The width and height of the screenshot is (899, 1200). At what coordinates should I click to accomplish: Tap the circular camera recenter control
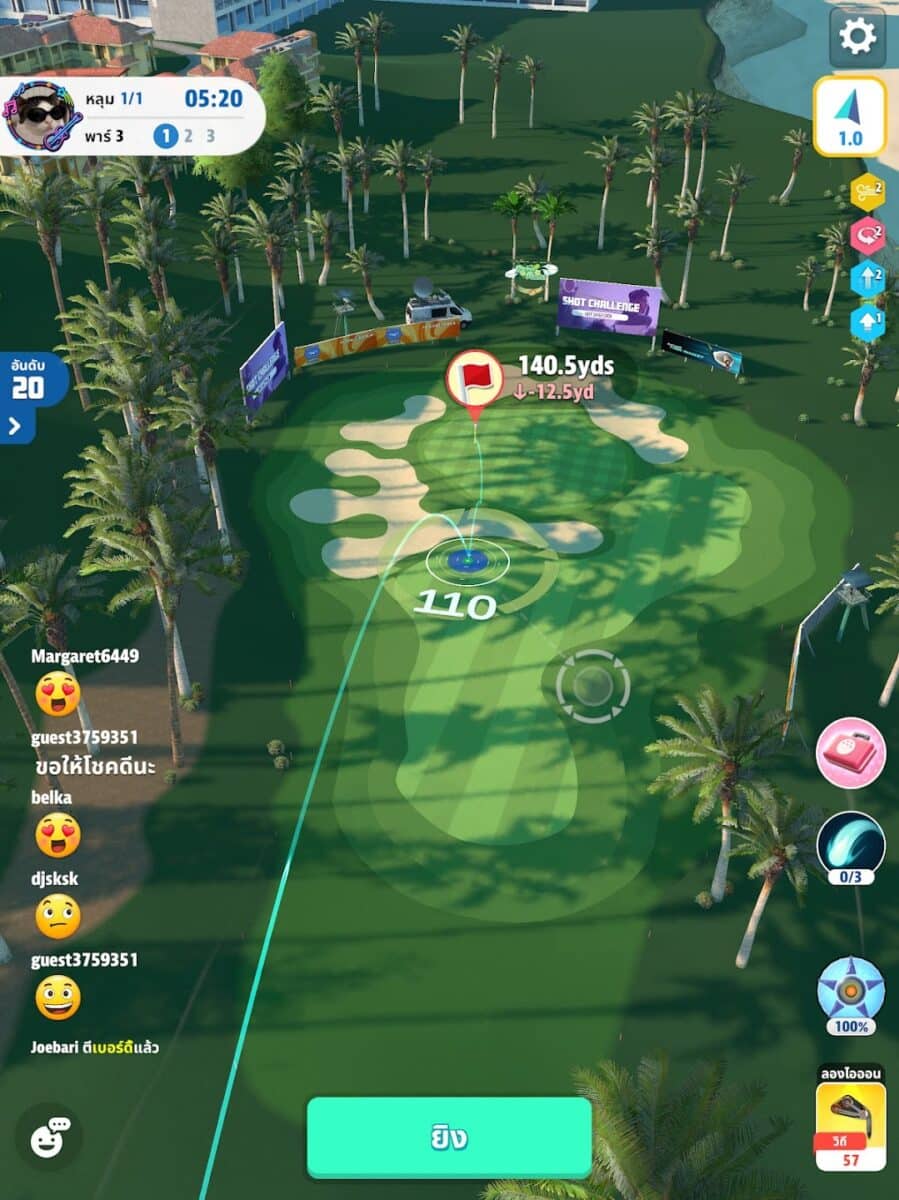(593, 686)
